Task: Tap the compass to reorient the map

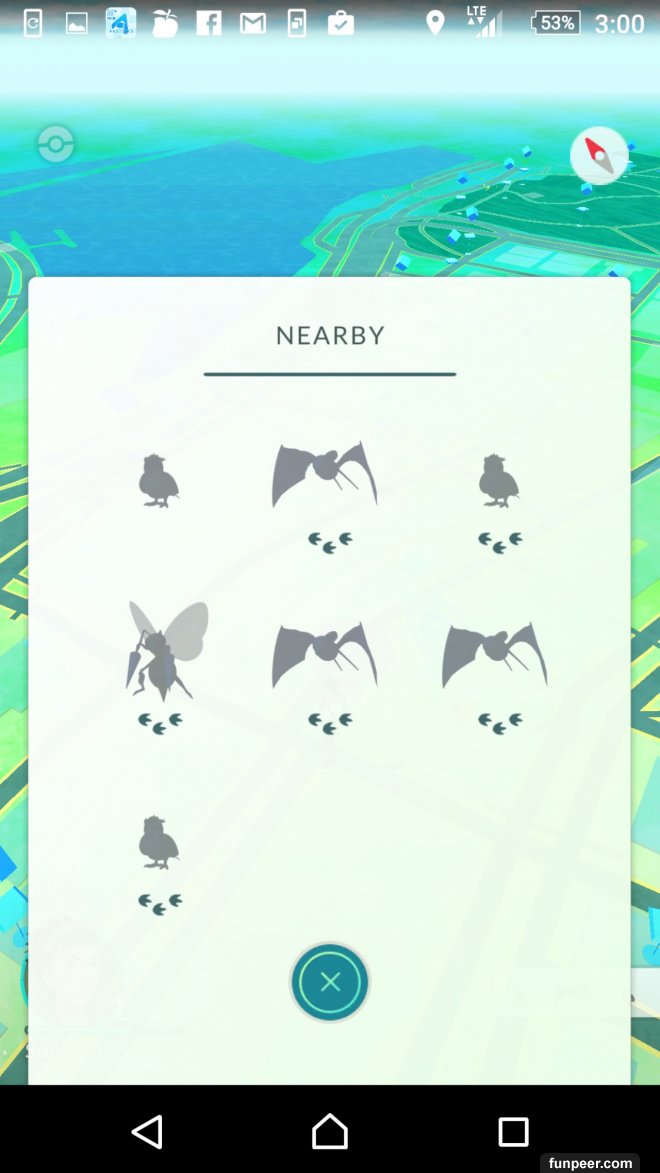Action: [x=599, y=155]
